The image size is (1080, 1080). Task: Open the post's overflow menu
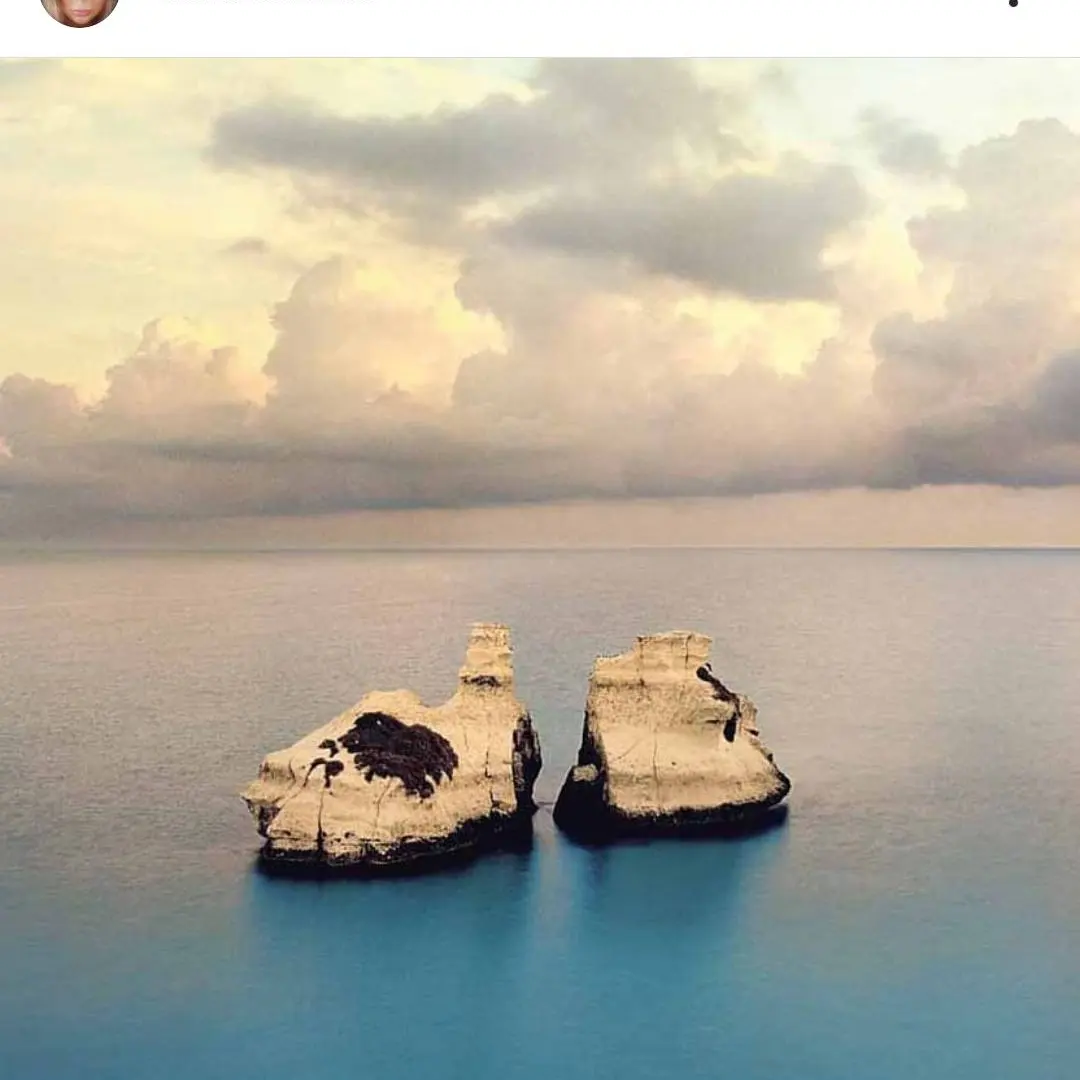pyautogui.click(x=1012, y=4)
